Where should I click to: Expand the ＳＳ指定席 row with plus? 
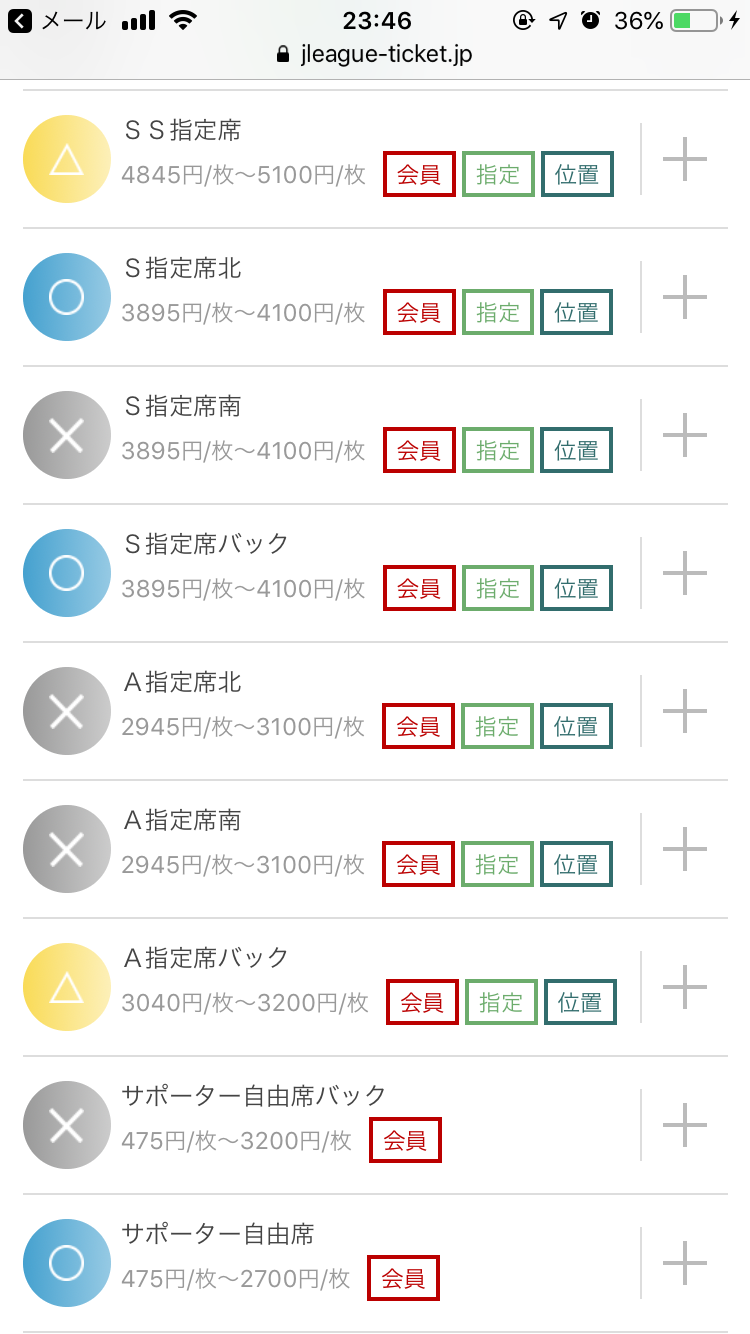(x=685, y=159)
